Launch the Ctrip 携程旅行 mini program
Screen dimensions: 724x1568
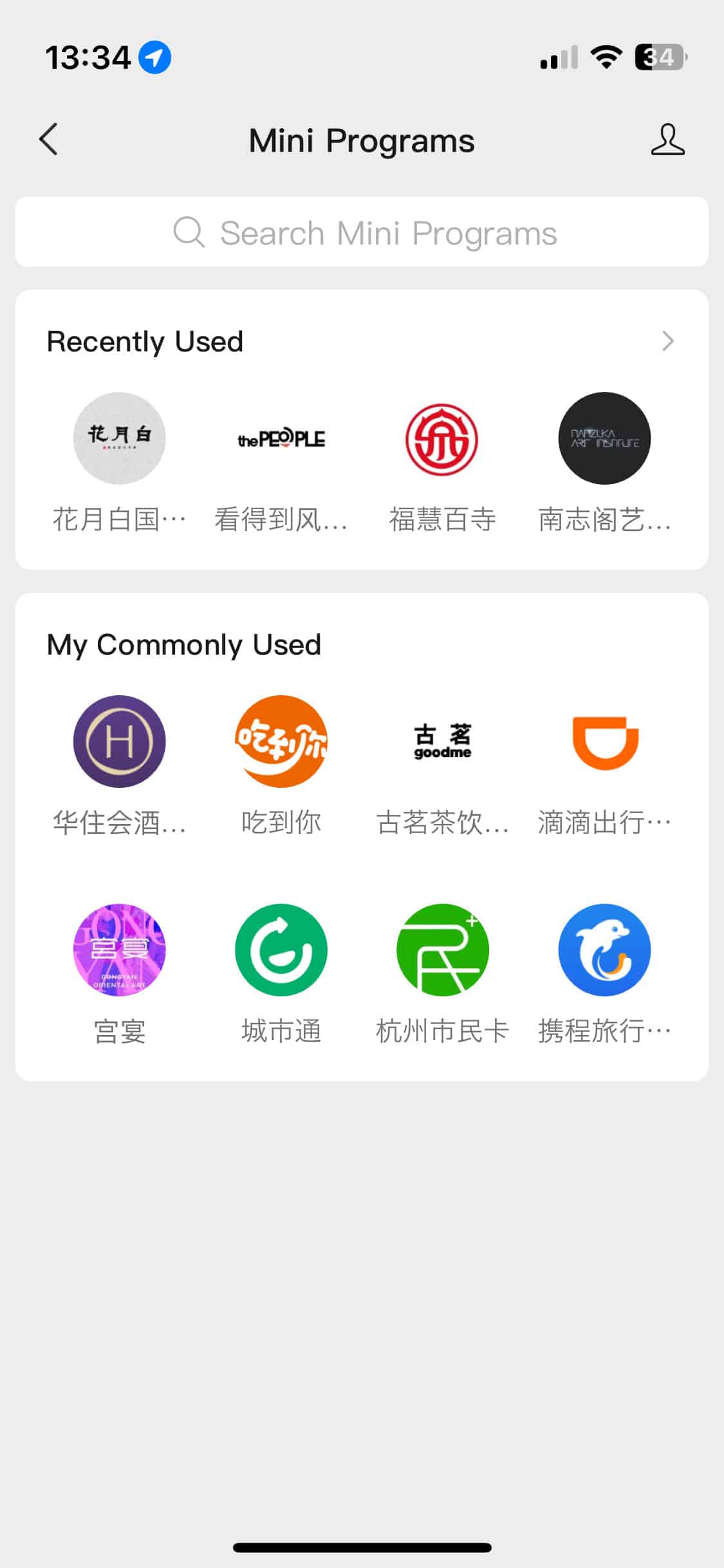click(604, 950)
